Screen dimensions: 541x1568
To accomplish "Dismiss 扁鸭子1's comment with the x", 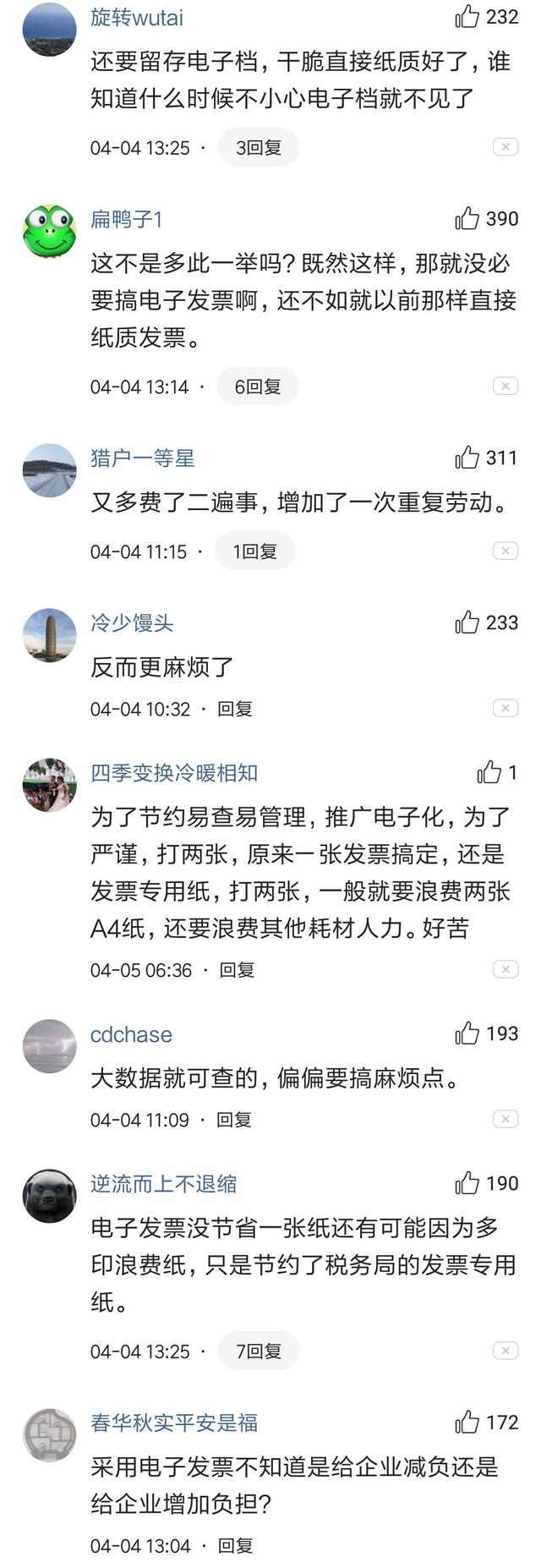I will [505, 387].
